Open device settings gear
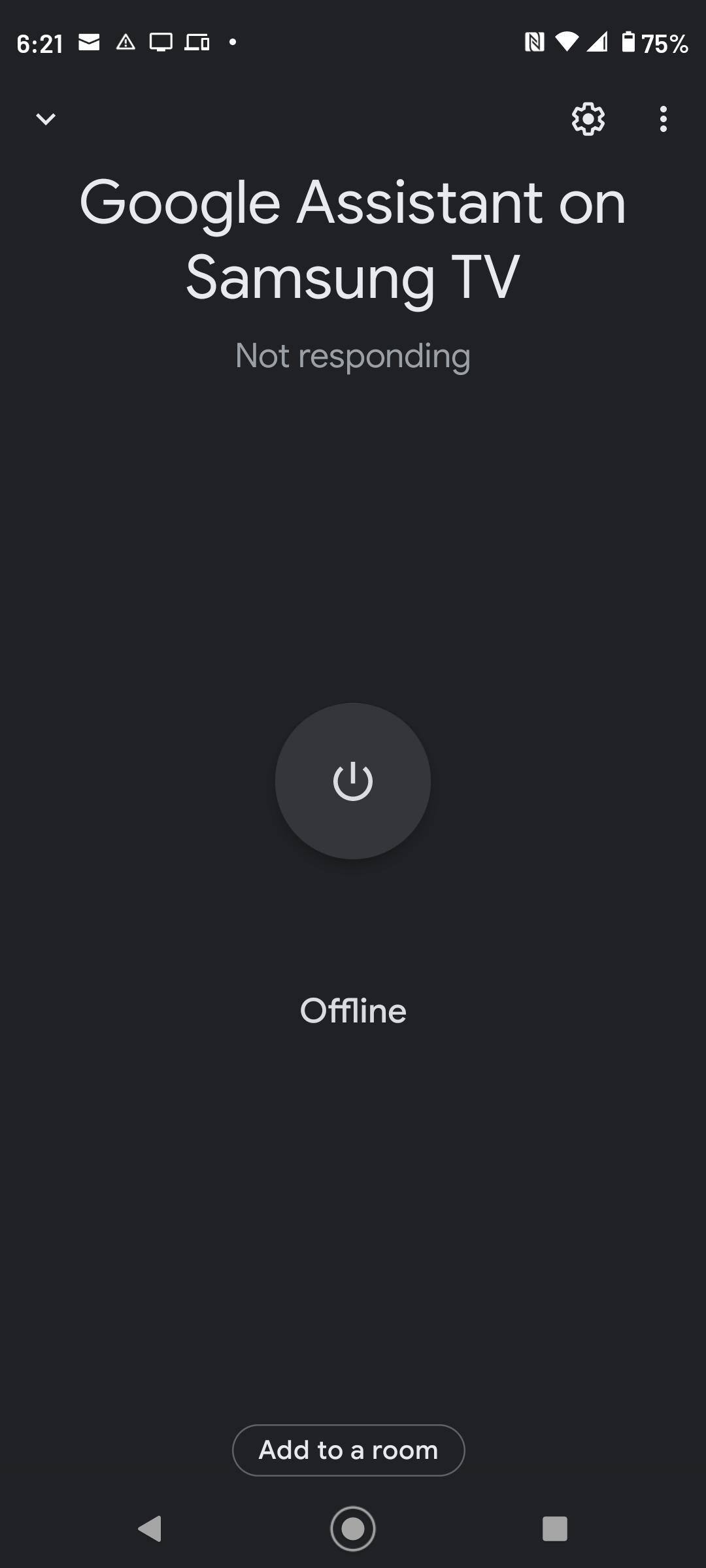Image resolution: width=706 pixels, height=1568 pixels. pyautogui.click(x=588, y=119)
